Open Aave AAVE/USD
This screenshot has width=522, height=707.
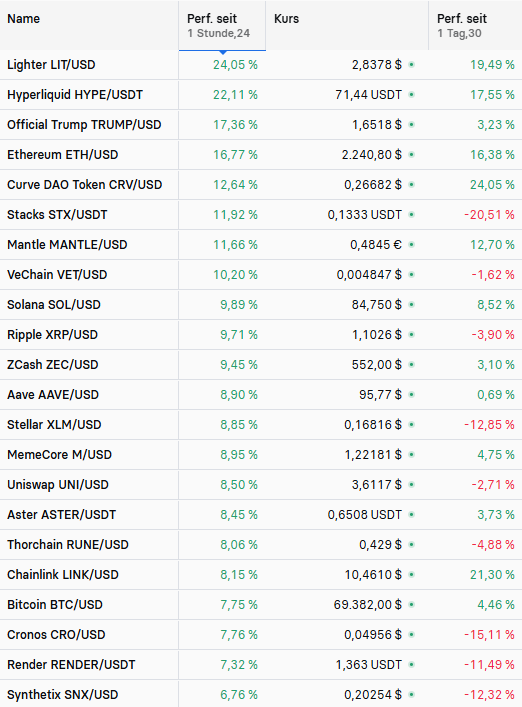pos(53,395)
